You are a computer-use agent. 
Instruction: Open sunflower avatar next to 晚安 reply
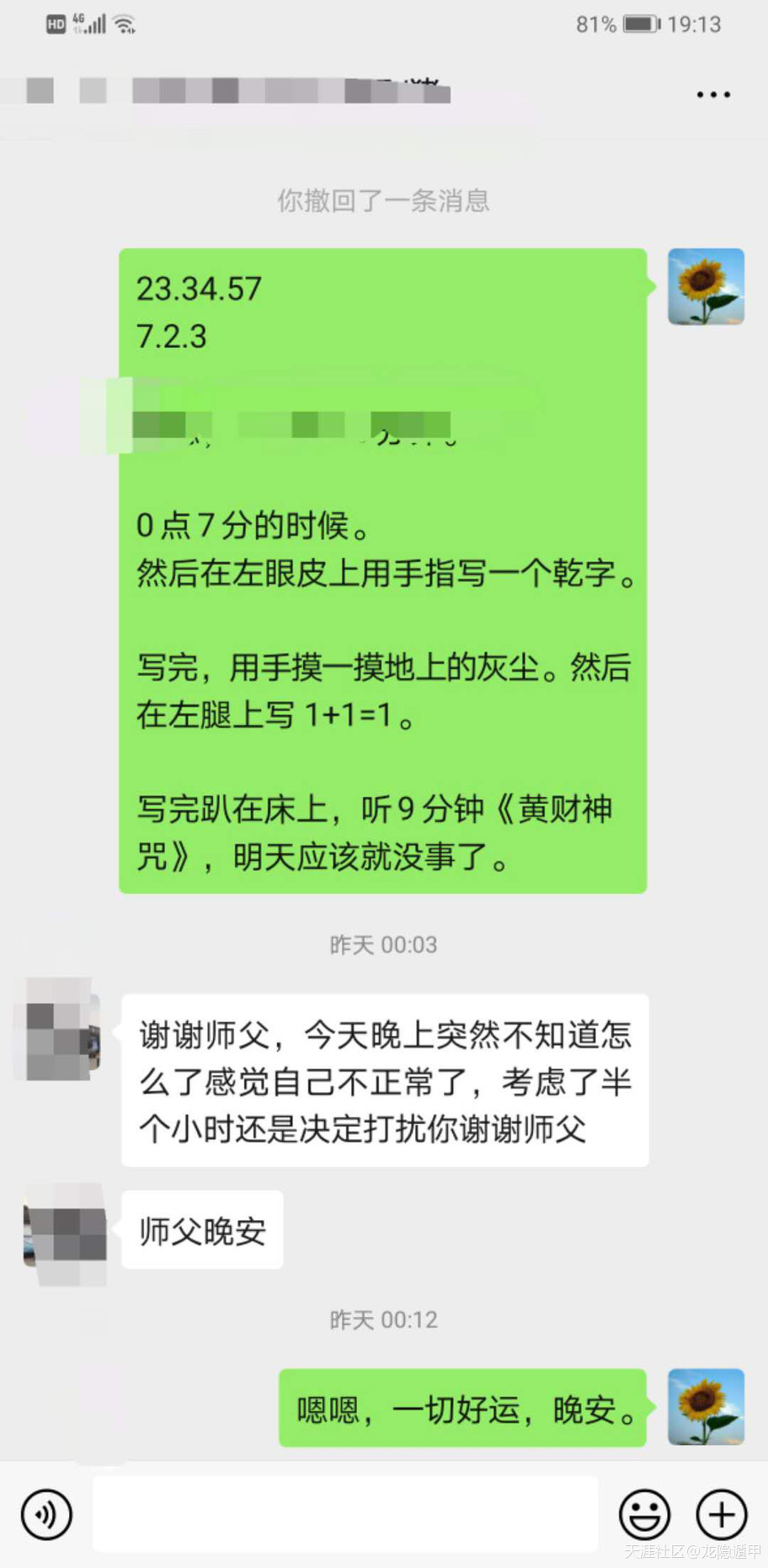706,1407
